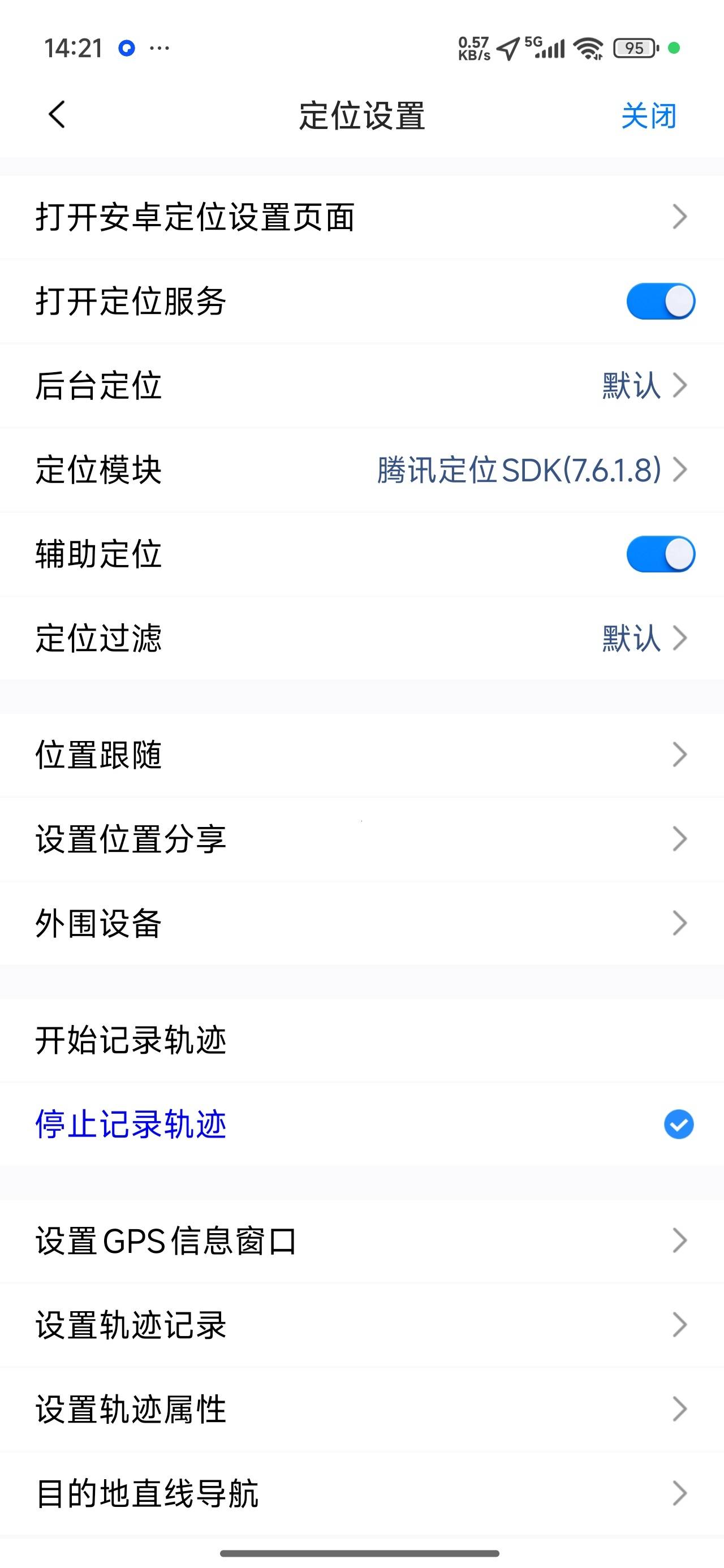Toggle the 打开定位服务 switch
Viewport: 724px width, 1568px height.
661,301
